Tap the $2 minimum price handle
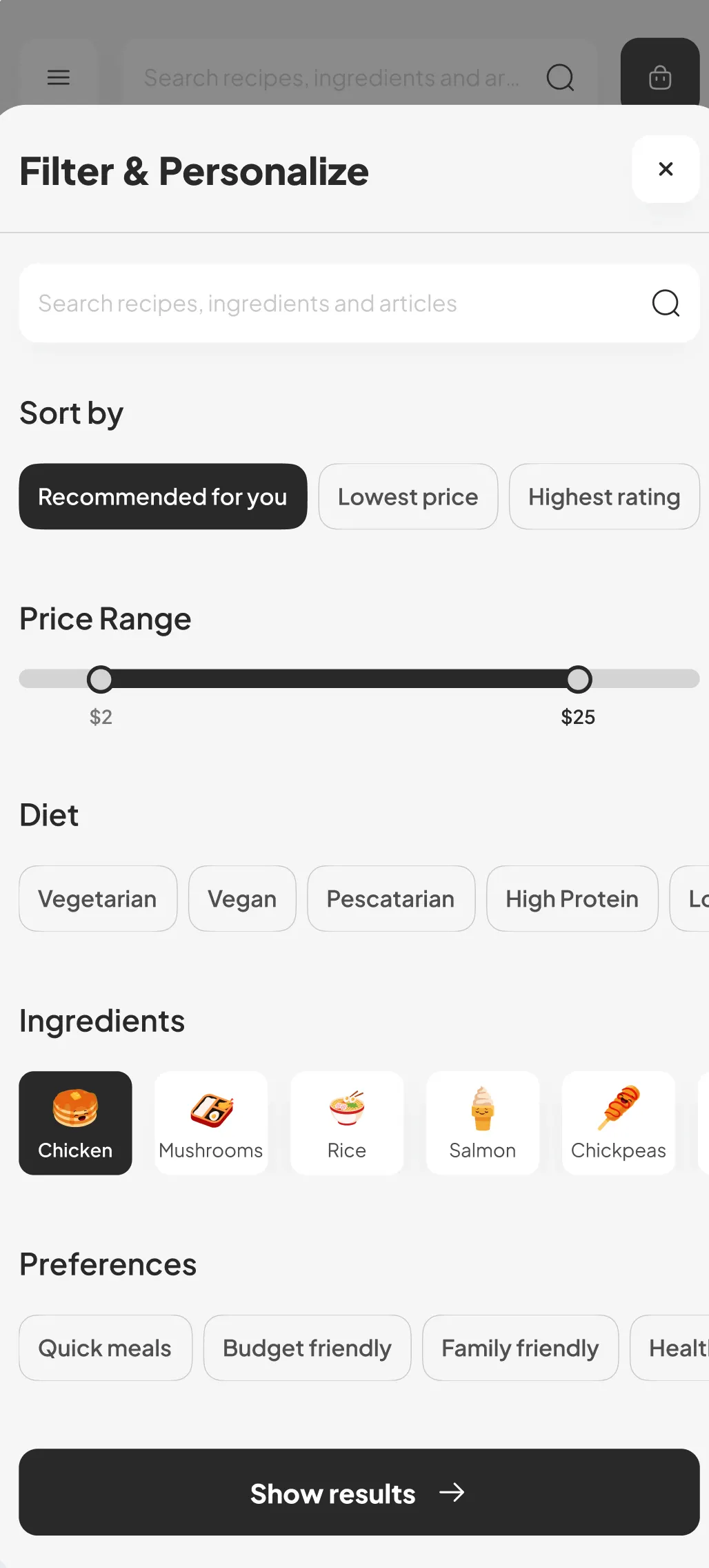Viewport: 709px width, 1568px height. [x=101, y=680]
